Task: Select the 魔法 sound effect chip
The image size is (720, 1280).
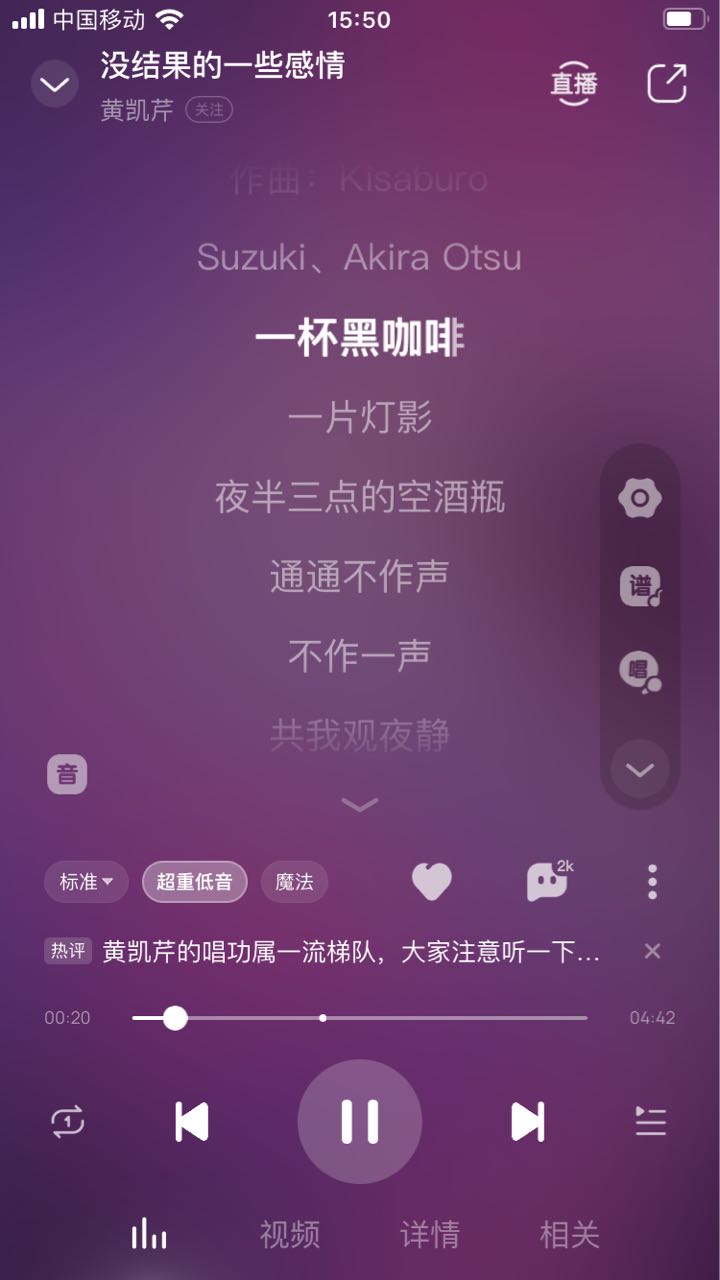Action: click(294, 882)
